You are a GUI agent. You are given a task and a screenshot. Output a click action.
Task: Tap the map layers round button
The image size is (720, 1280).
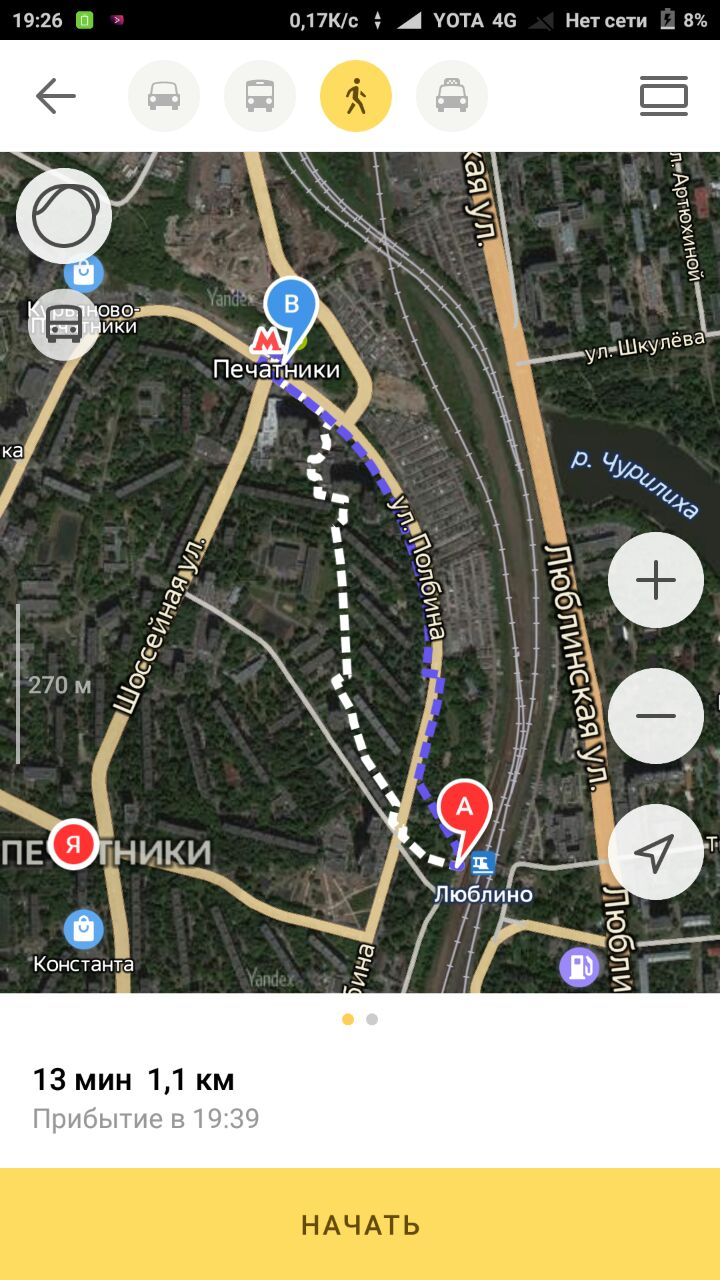tap(64, 216)
